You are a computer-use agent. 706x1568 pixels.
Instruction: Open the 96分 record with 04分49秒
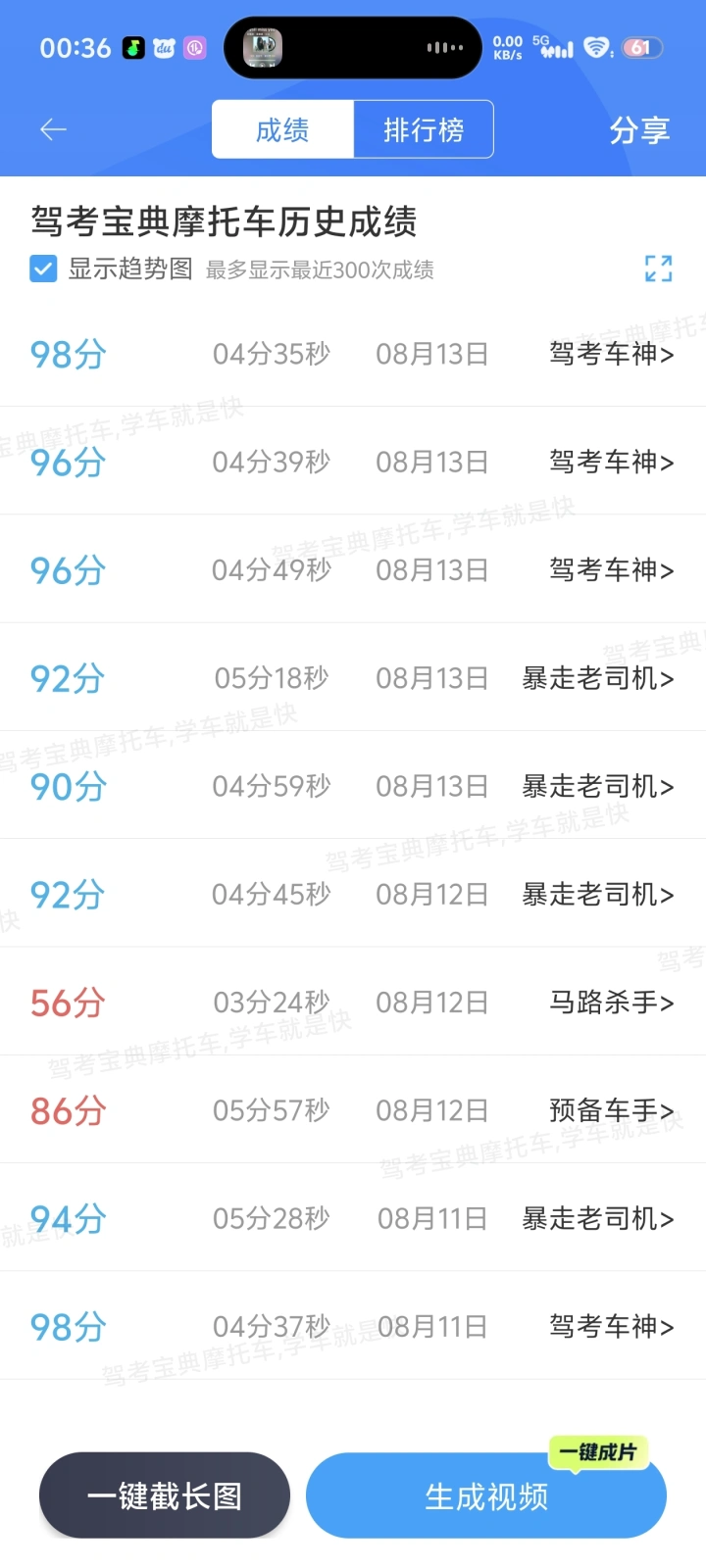353,569
